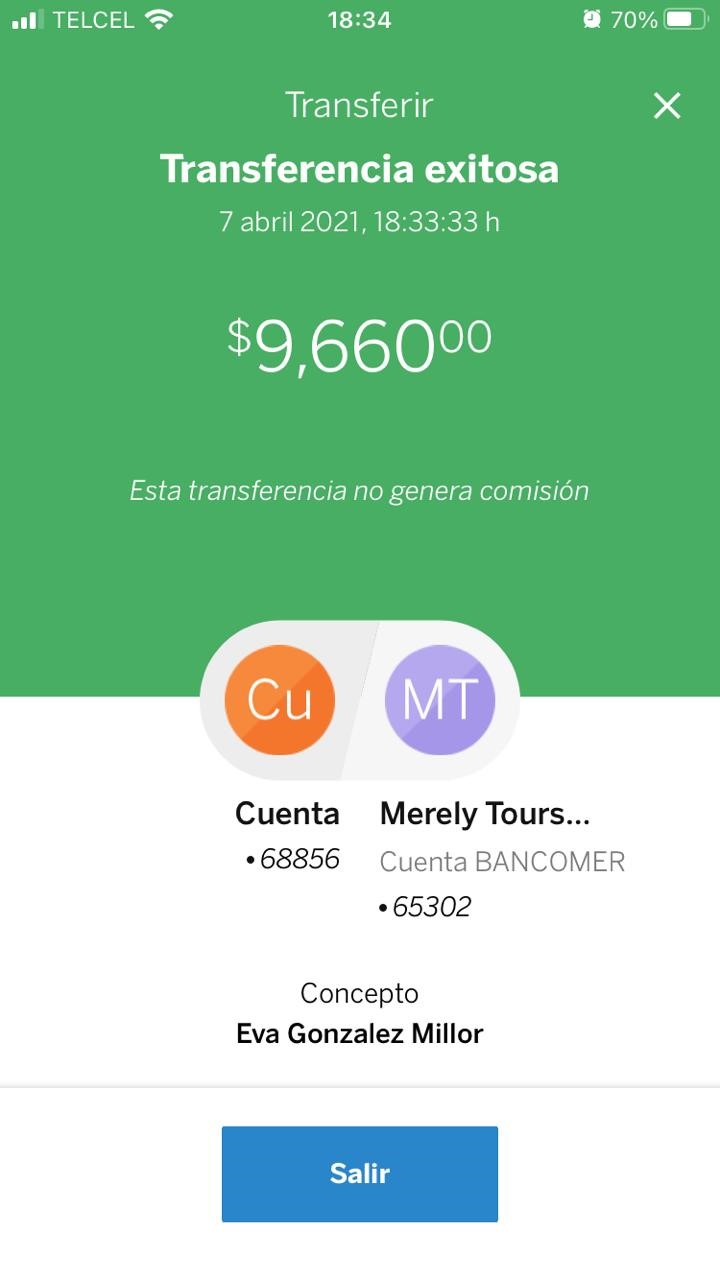The width and height of the screenshot is (720, 1280).
Task: Tap the Salir button to exit
Action: 360,1174
